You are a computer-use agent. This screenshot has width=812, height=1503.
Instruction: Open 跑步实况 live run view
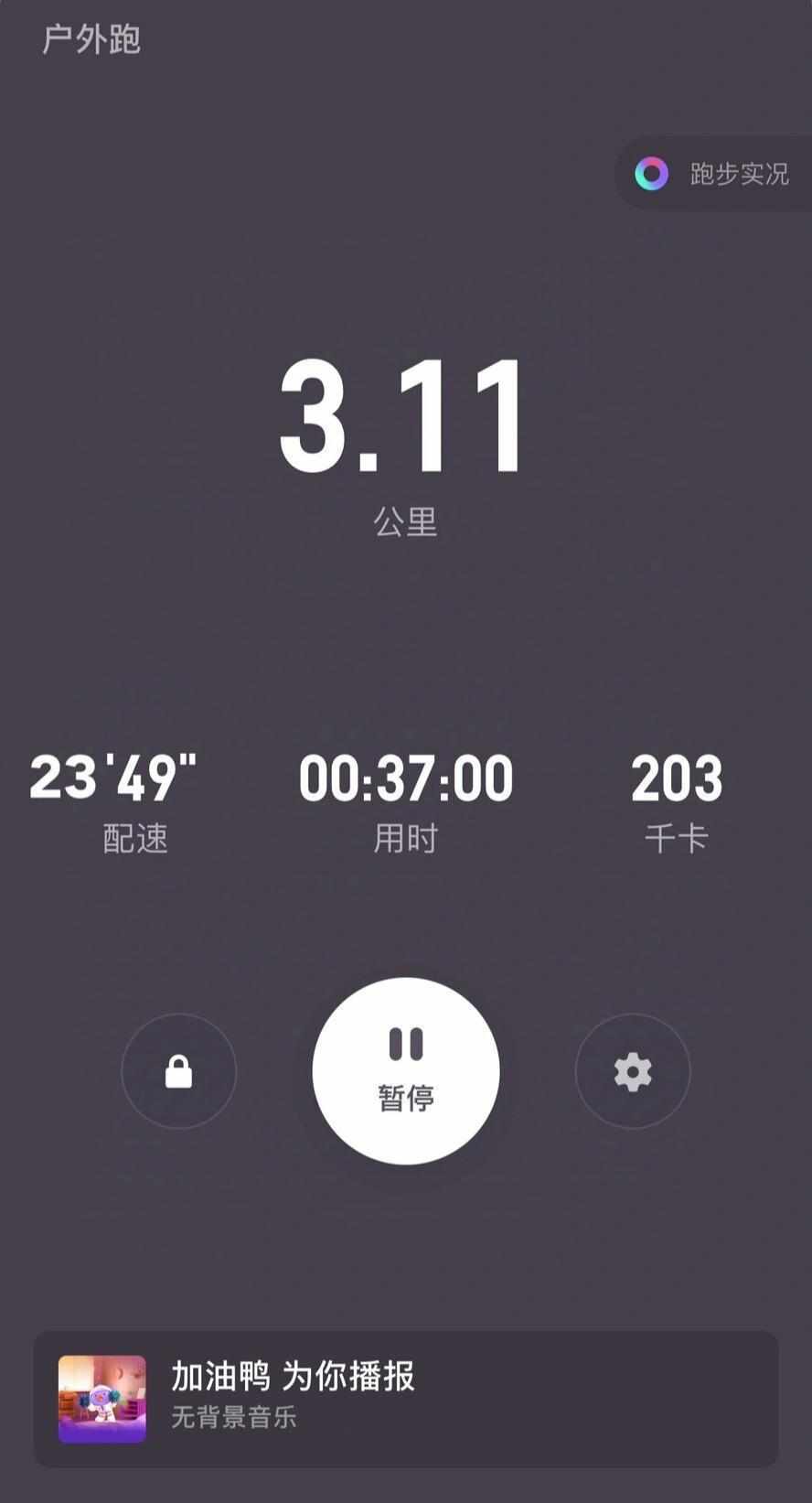(715, 174)
